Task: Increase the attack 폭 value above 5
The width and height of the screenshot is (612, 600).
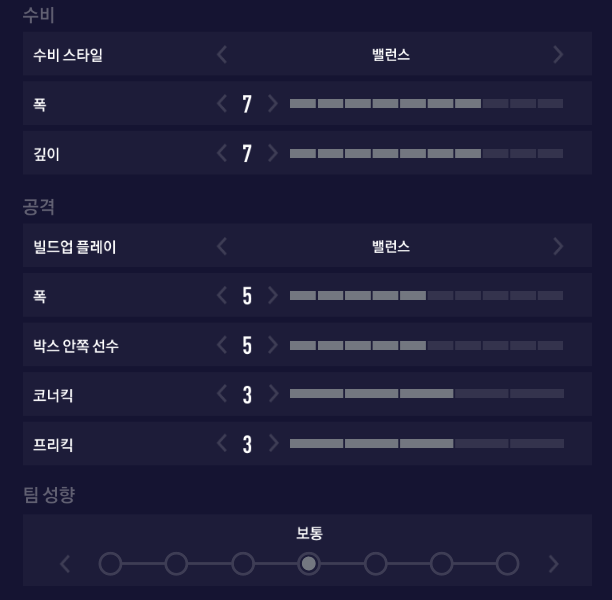Action: click(x=272, y=296)
